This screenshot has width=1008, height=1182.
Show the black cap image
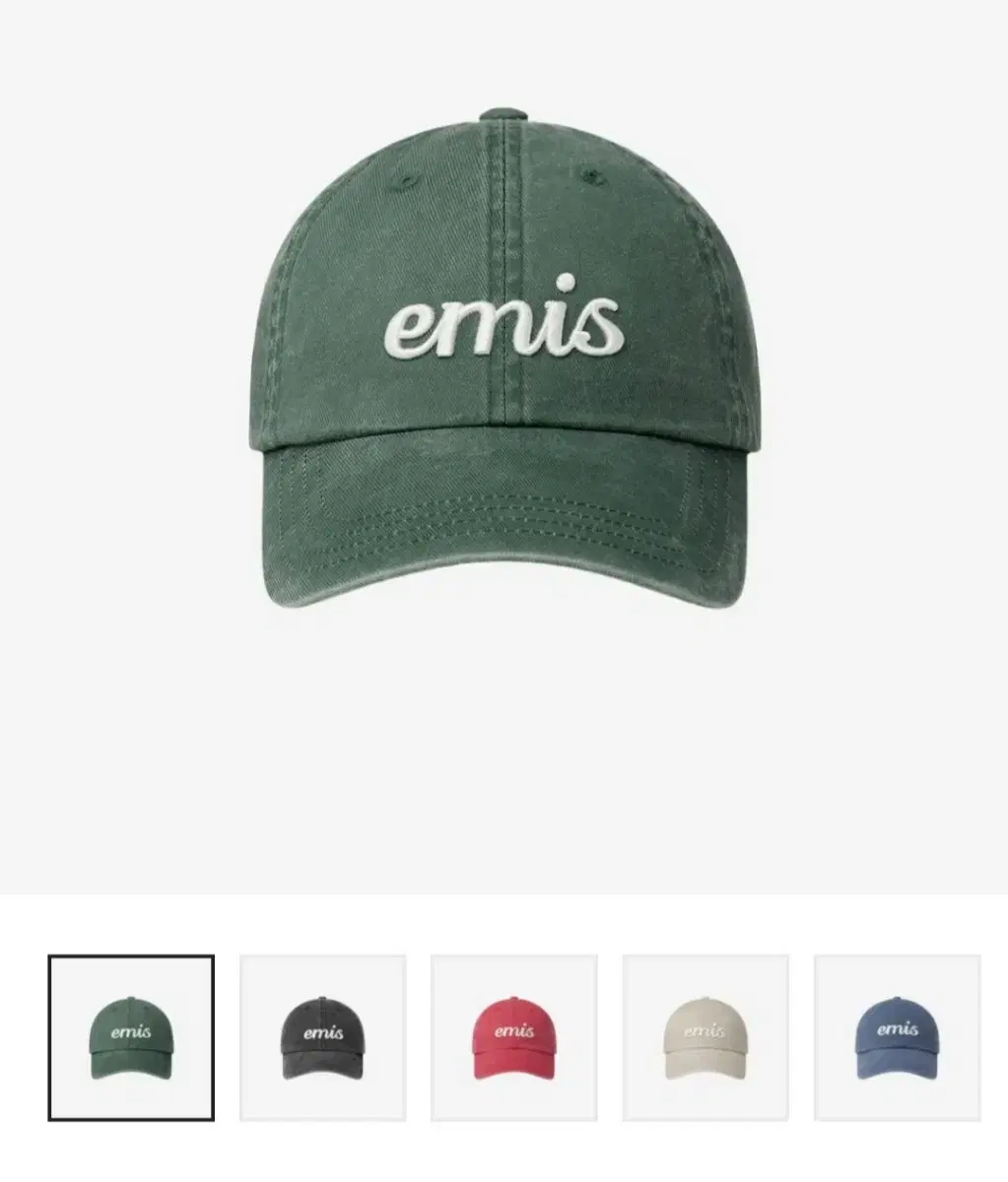[x=322, y=1037]
